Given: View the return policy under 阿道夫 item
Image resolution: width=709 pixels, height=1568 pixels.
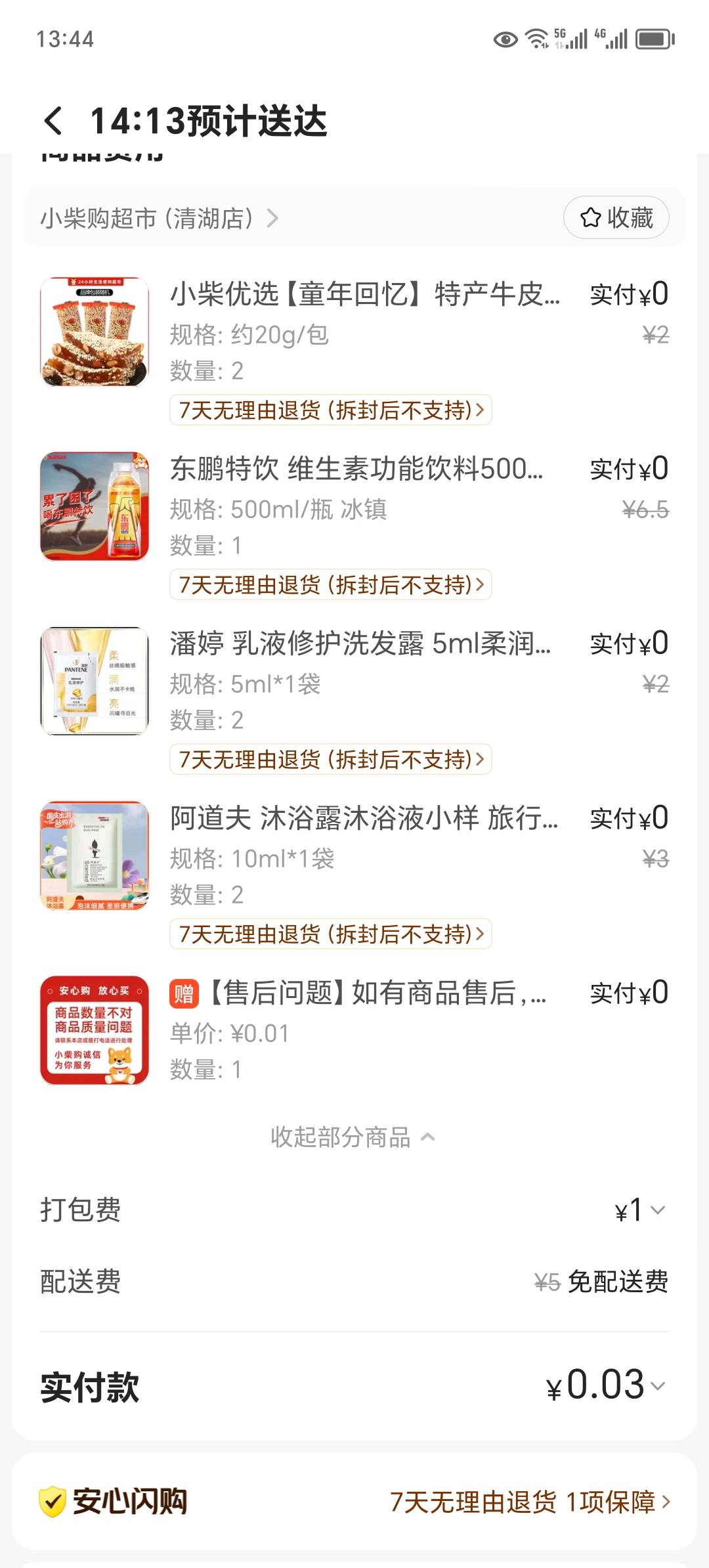Looking at the screenshot, I should (330, 934).
